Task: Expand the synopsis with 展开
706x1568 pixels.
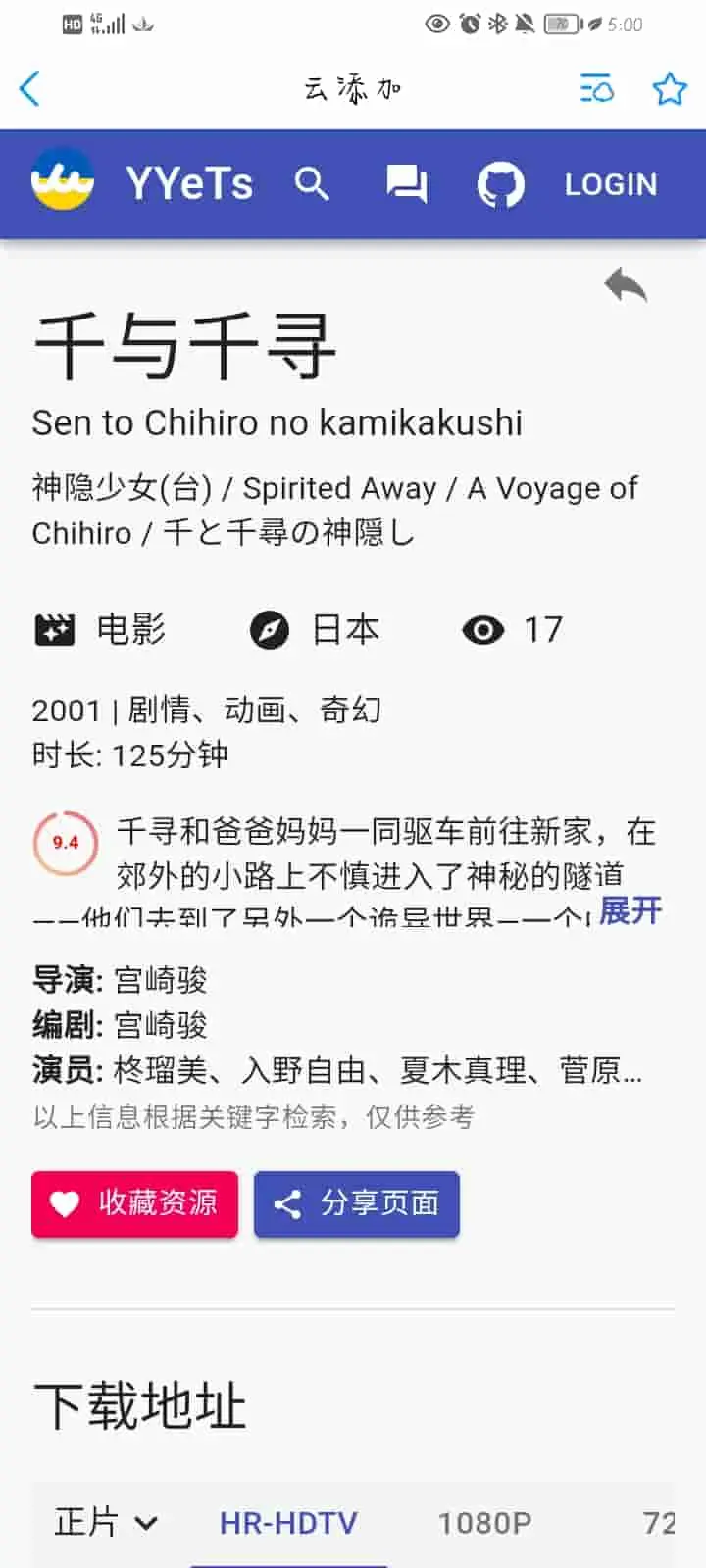Action: pyautogui.click(x=630, y=910)
